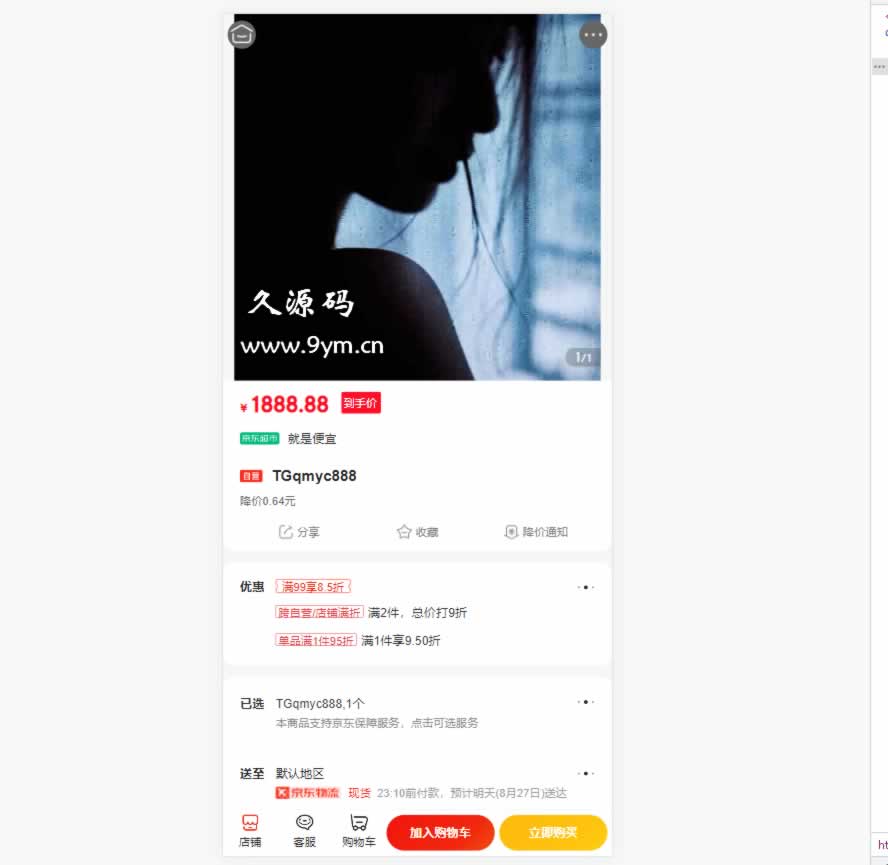This screenshot has width=888, height=865.
Task: Share this product via 分享
Action: click(299, 532)
